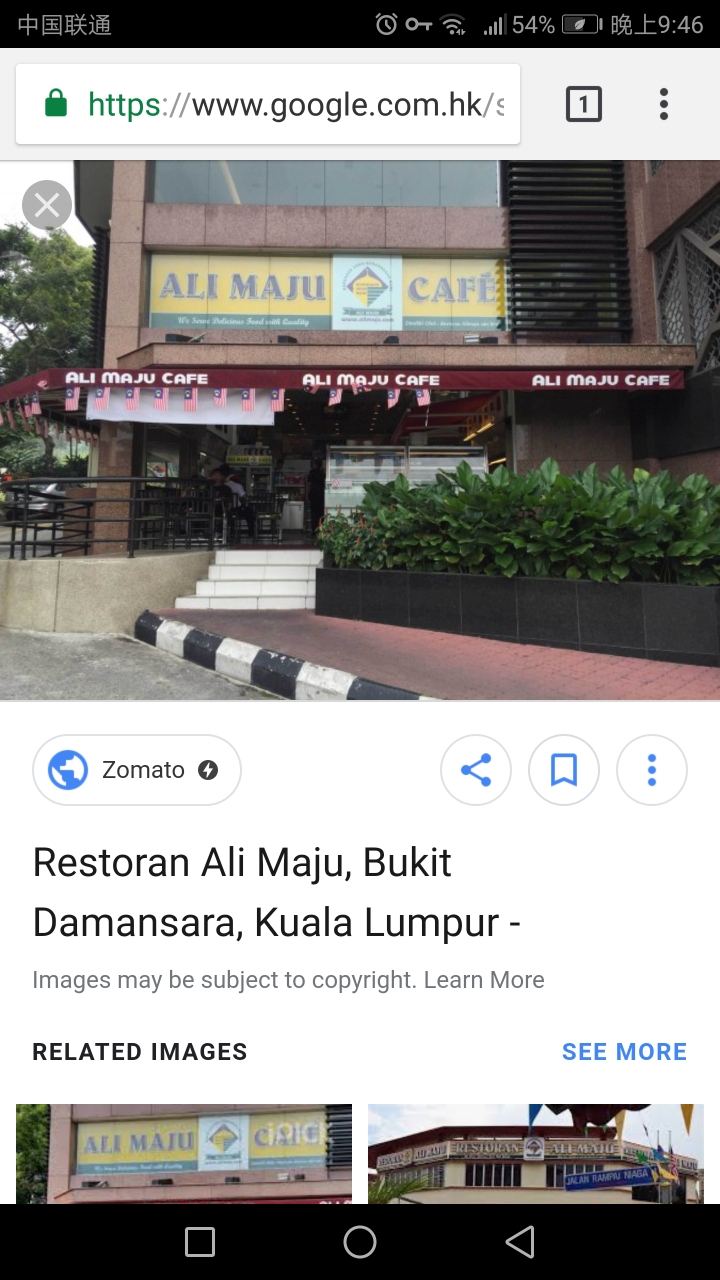The image size is (720, 1280).
Task: Open Chrome's overflow menu
Action: (x=664, y=104)
